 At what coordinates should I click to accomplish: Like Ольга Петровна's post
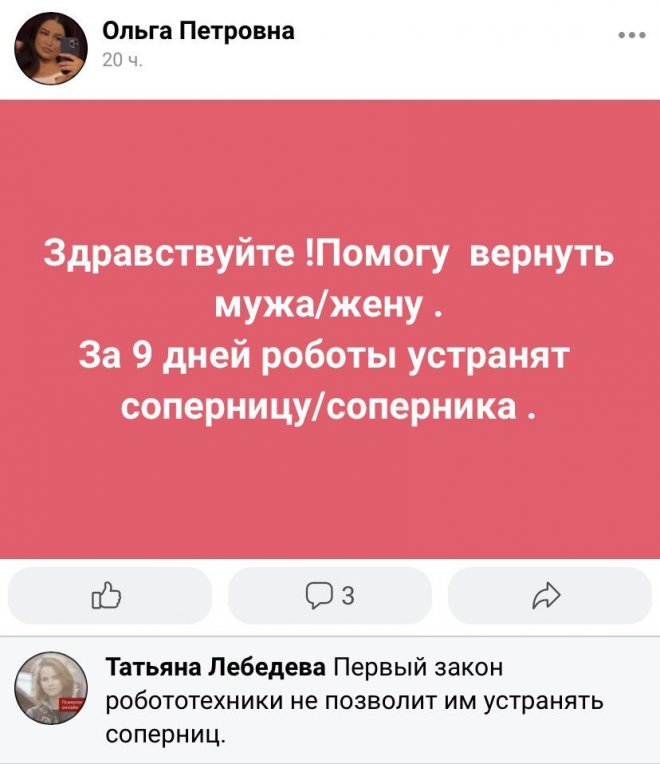tap(109, 597)
